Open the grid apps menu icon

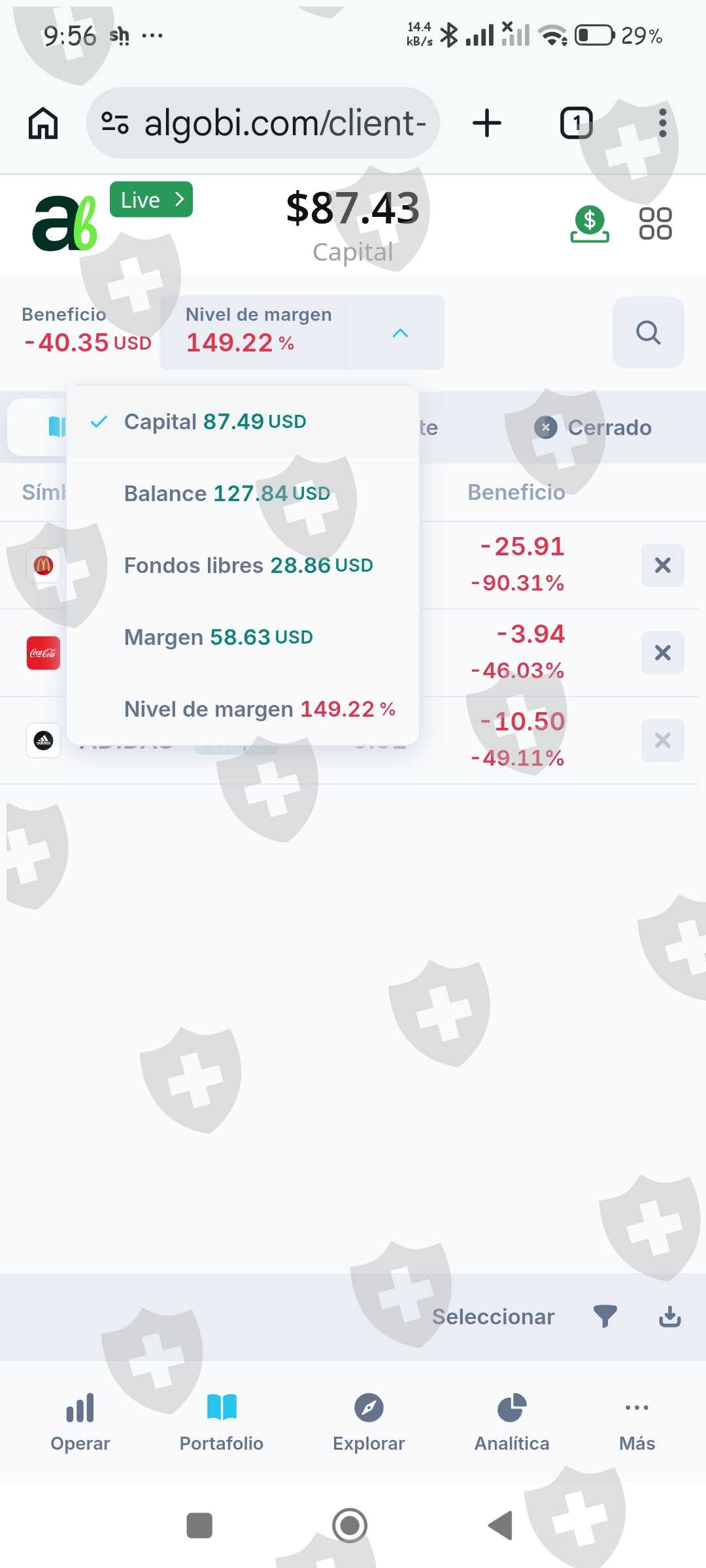point(655,224)
